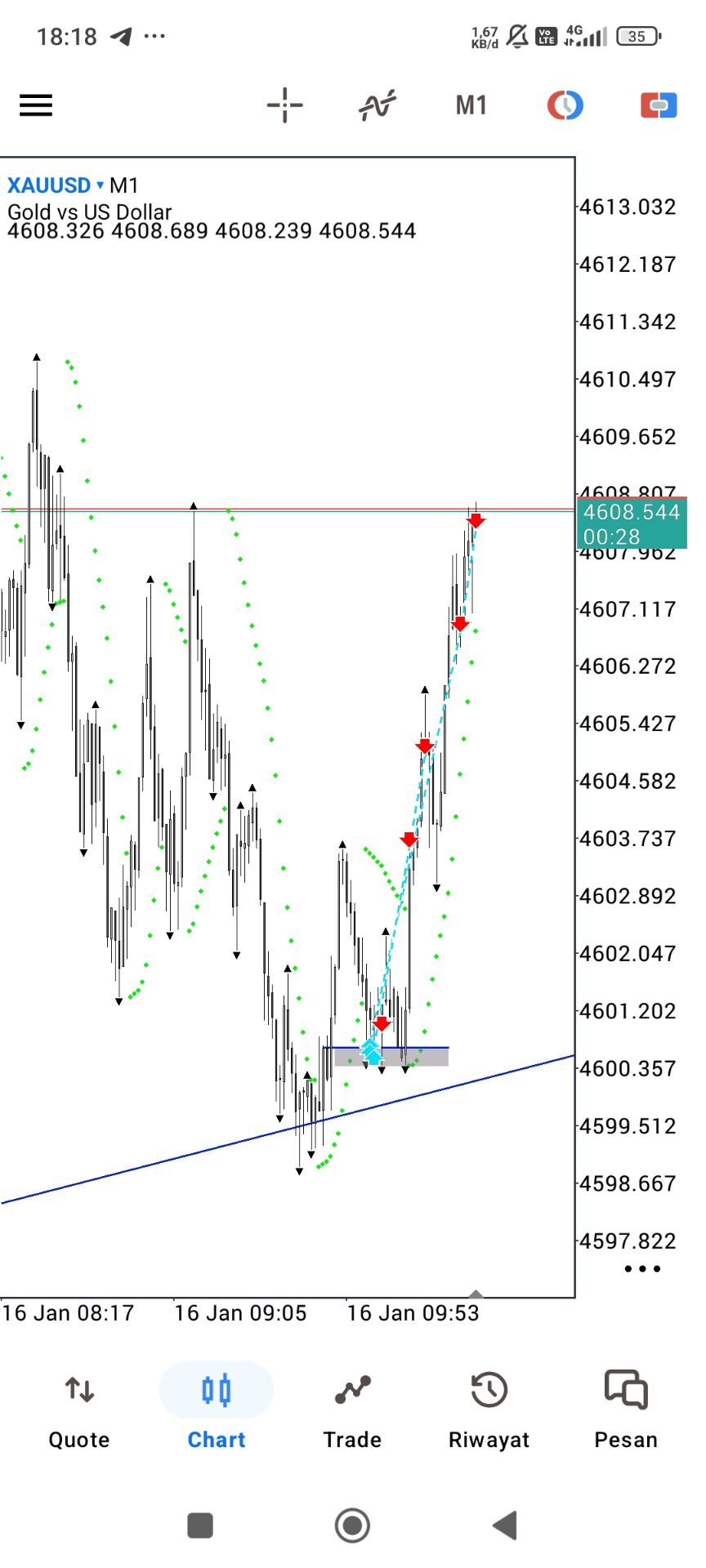Change the M1 timeframe
The image size is (706, 1568).
pyautogui.click(x=471, y=105)
